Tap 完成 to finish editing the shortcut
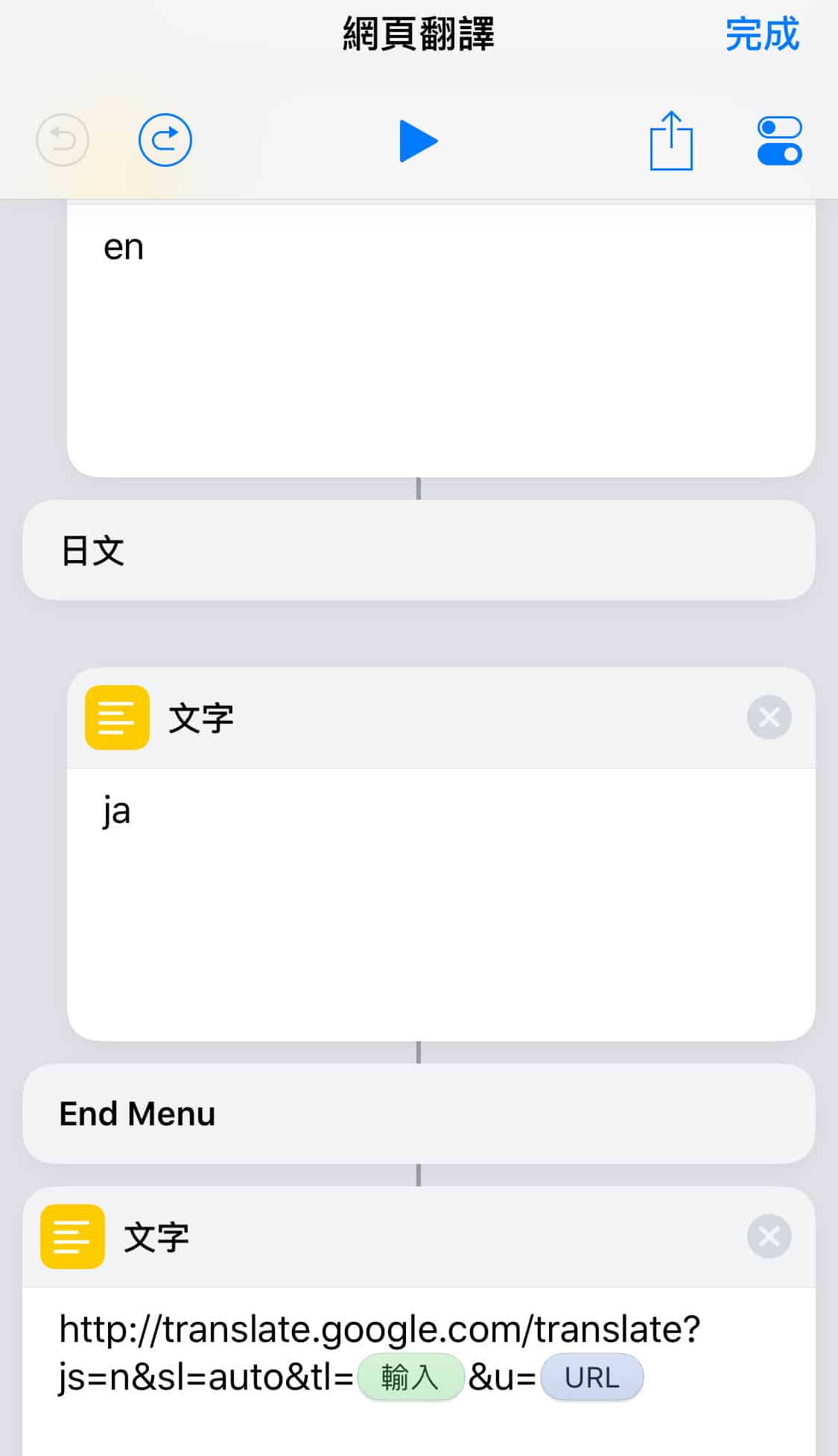The width and height of the screenshot is (838, 1456). point(762,34)
